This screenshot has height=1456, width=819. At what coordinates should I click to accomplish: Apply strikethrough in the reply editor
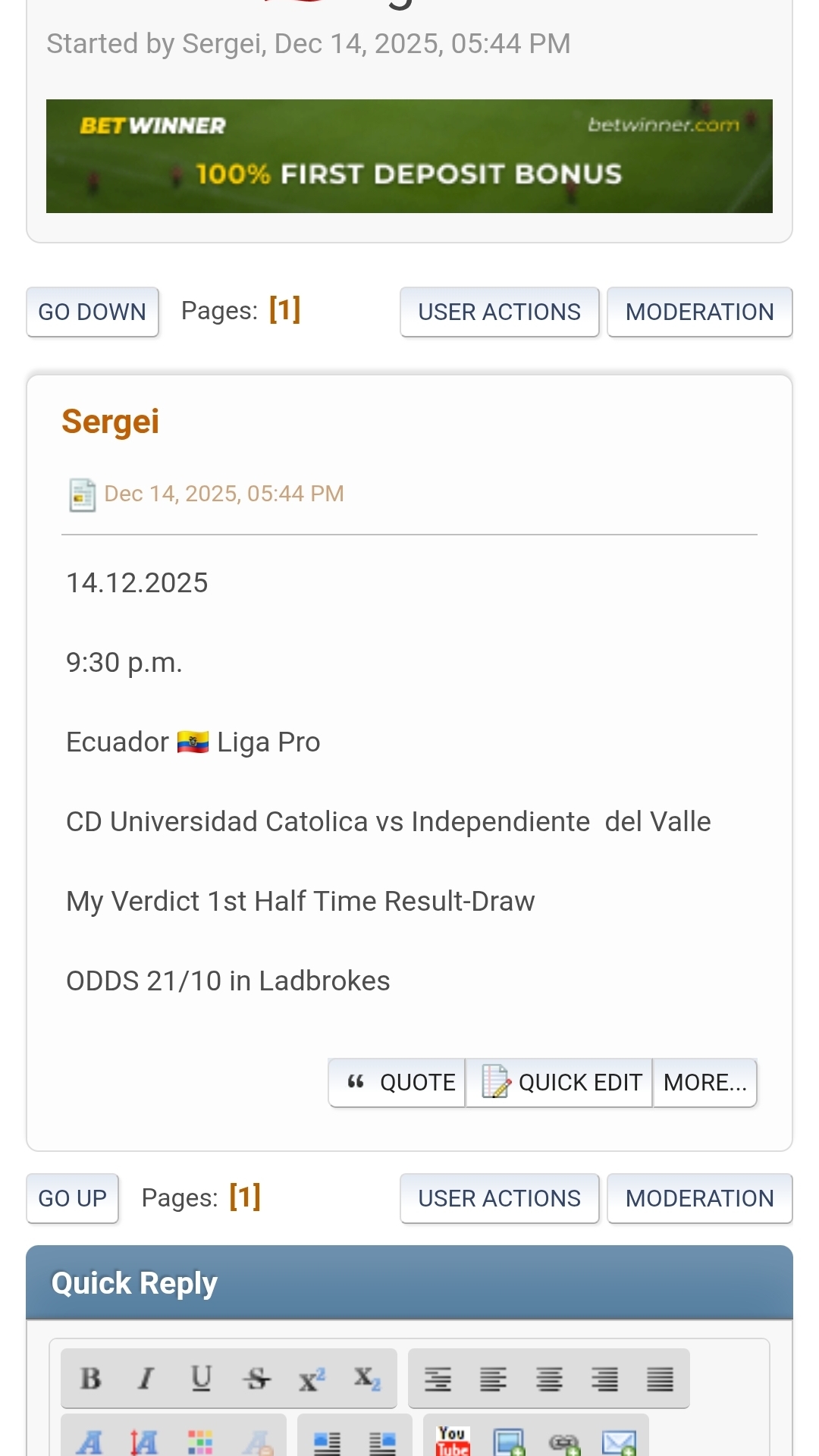[x=256, y=1379]
